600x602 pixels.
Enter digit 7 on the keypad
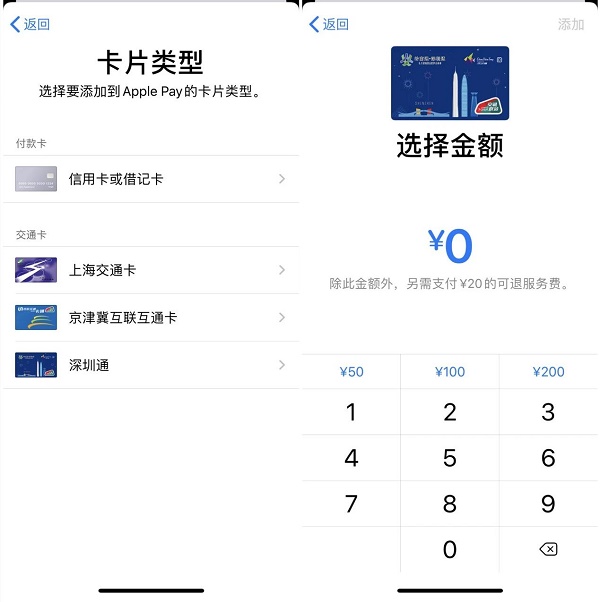coord(351,503)
